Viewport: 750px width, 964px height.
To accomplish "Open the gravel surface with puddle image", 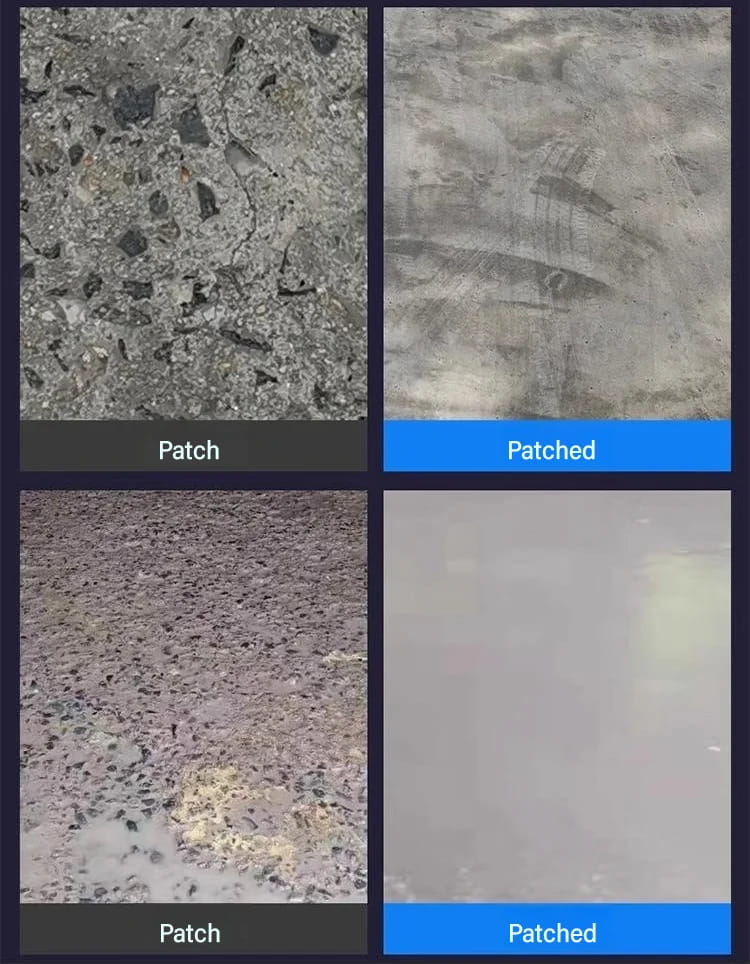I will click(x=193, y=696).
